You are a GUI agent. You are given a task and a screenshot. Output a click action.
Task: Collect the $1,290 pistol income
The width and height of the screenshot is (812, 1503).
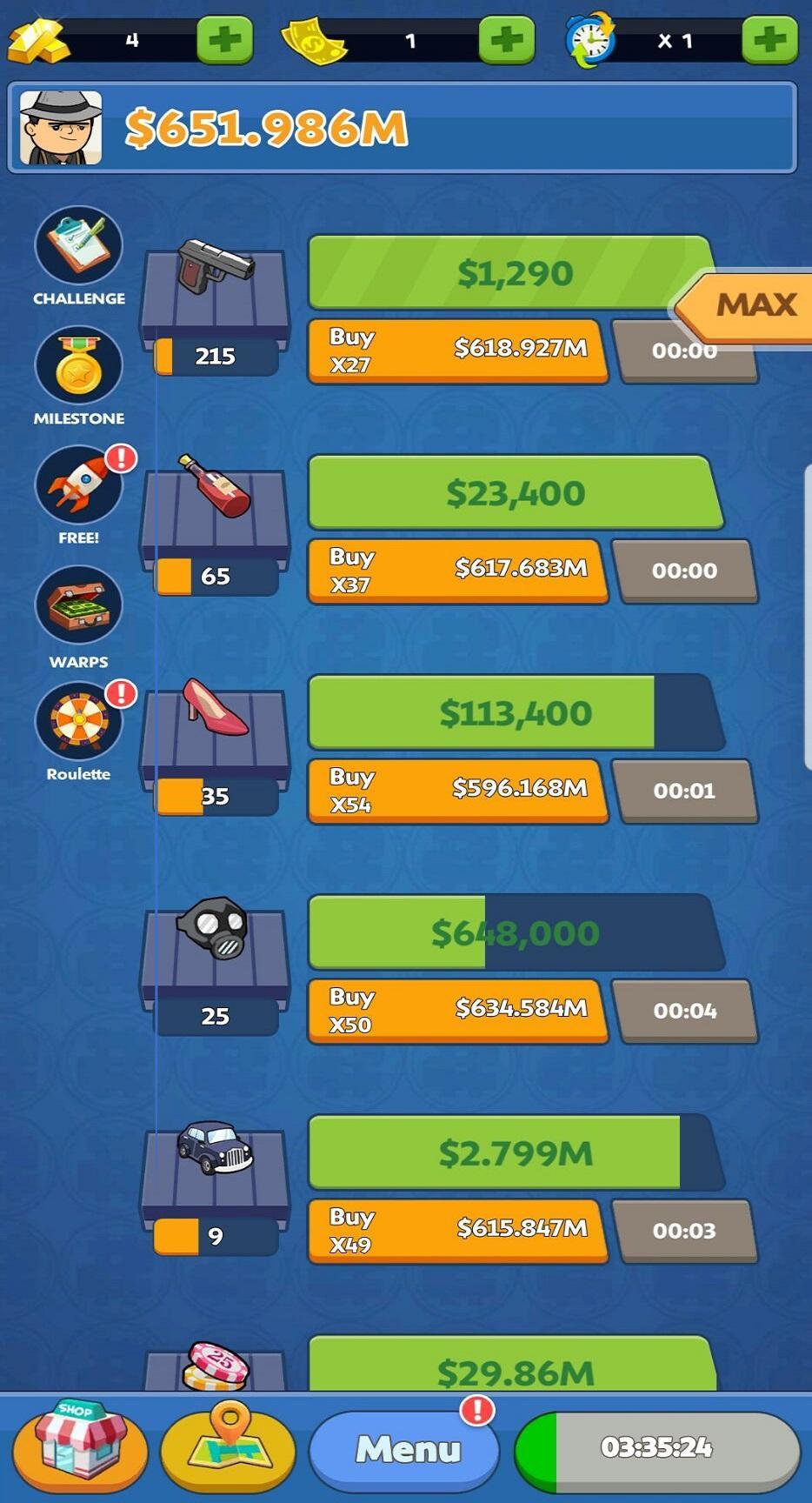click(515, 273)
